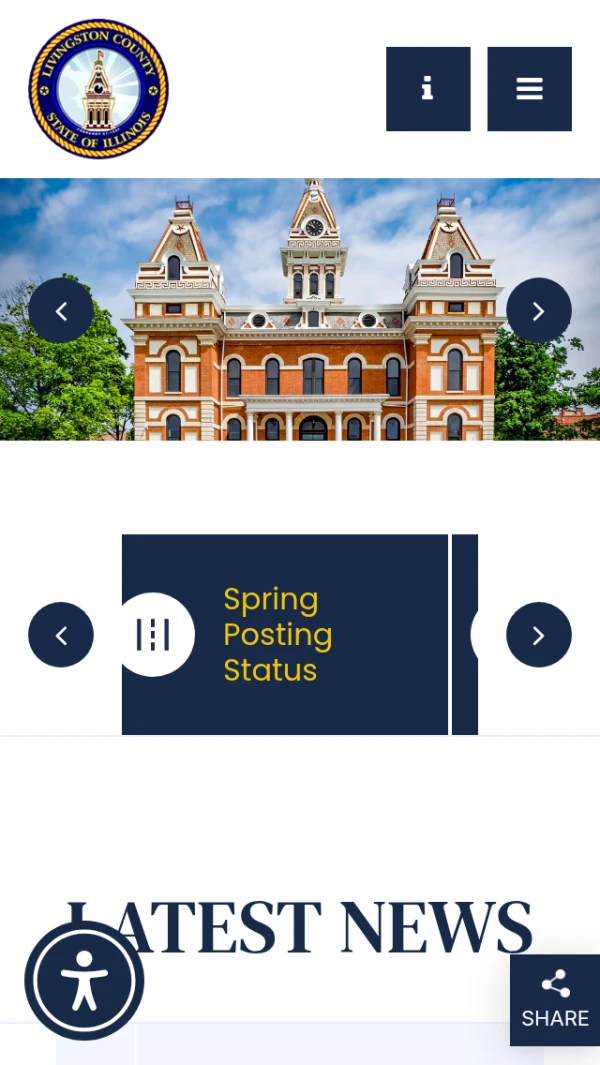Image resolution: width=600 pixels, height=1065 pixels.
Task: Open the hamburger navigation menu
Action: [x=529, y=89]
